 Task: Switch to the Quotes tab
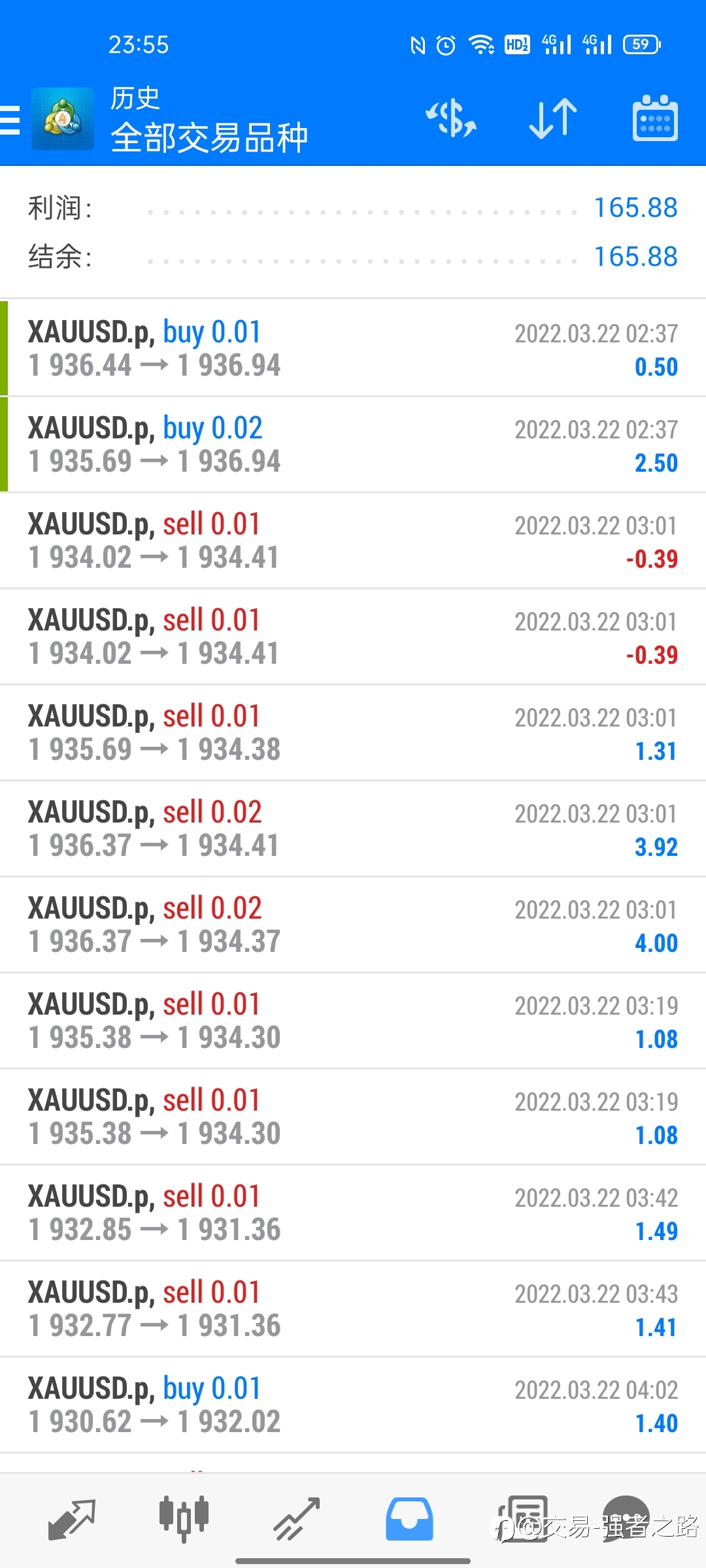[x=72, y=1519]
